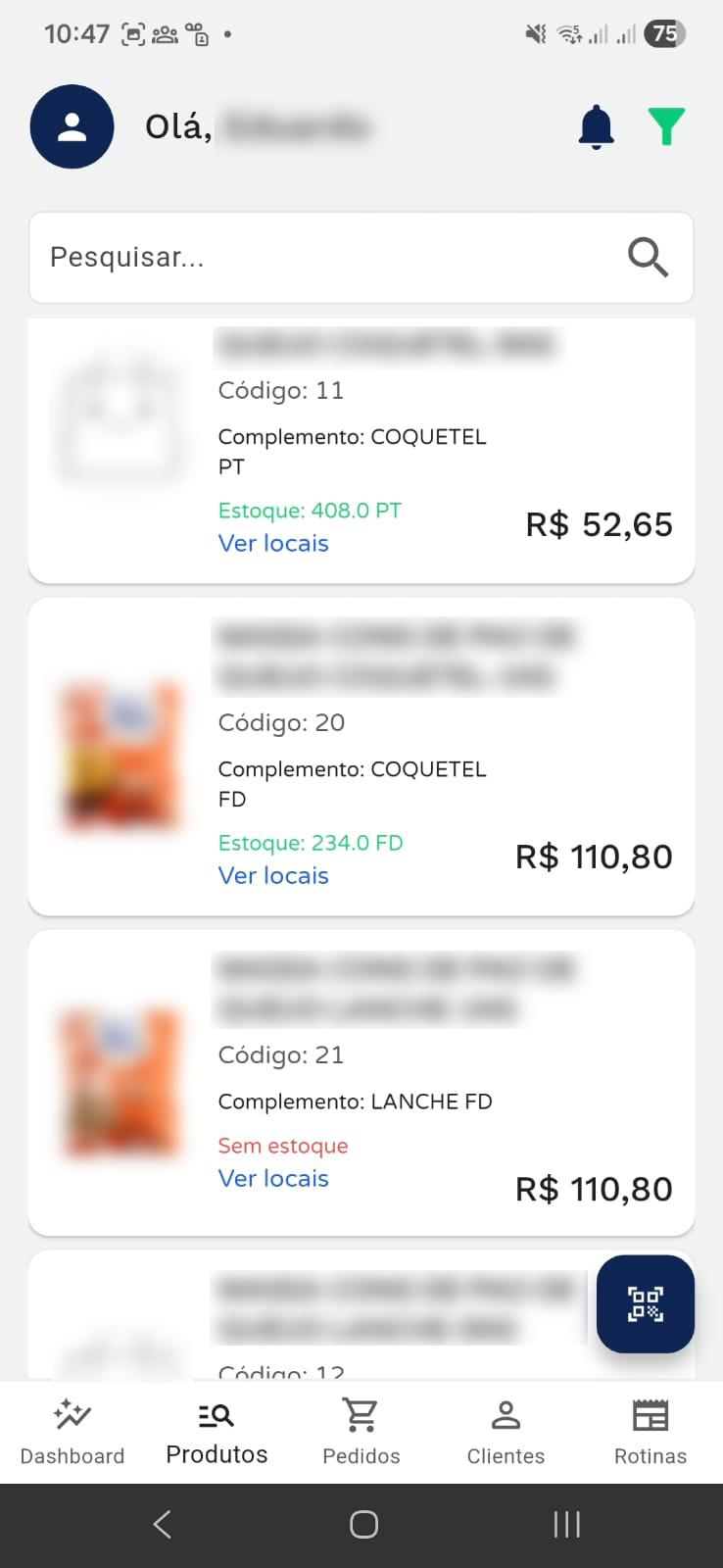Open the notifications bell icon

pos(595,126)
